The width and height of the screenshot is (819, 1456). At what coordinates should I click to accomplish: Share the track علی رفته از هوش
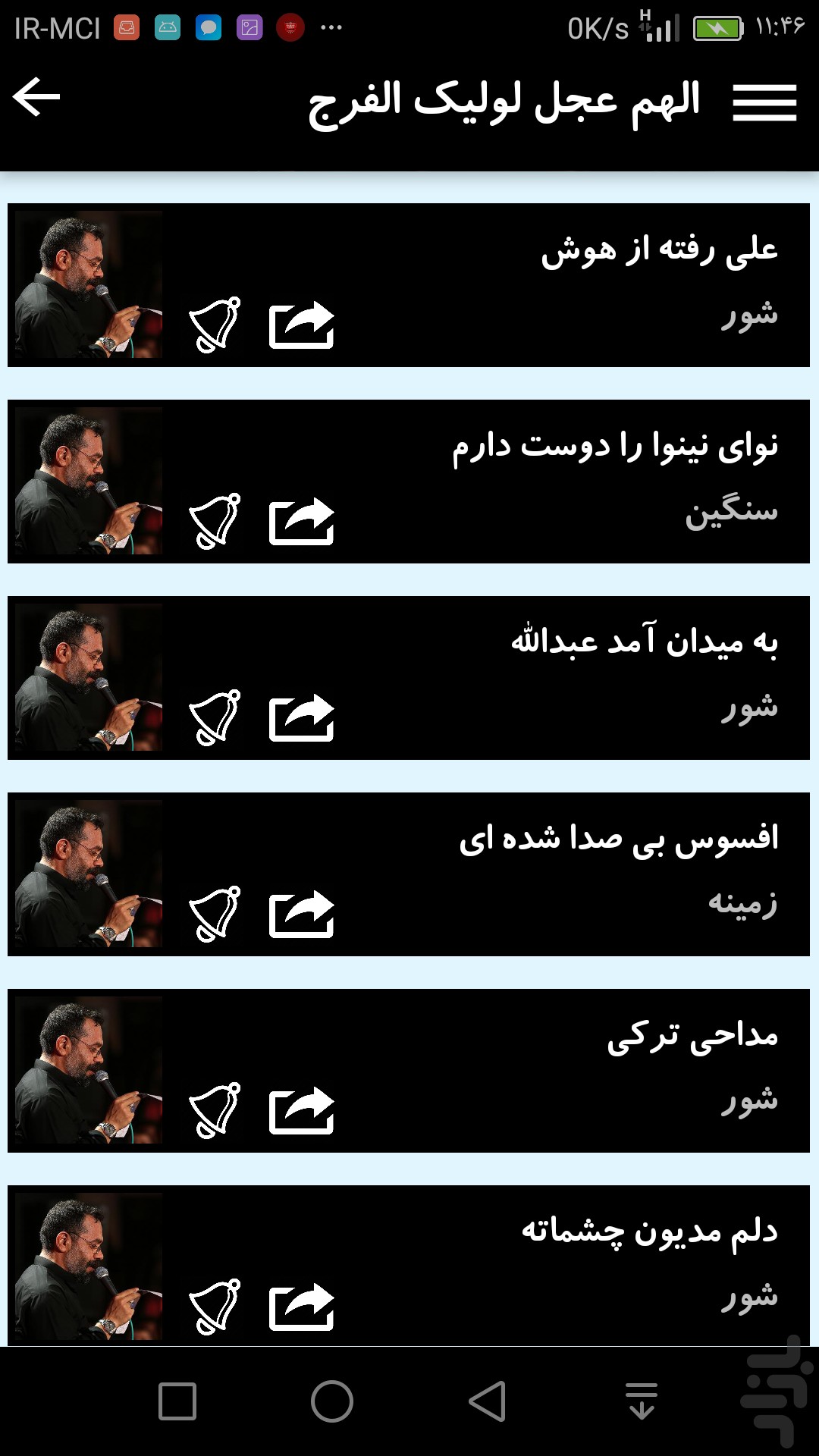point(302,325)
